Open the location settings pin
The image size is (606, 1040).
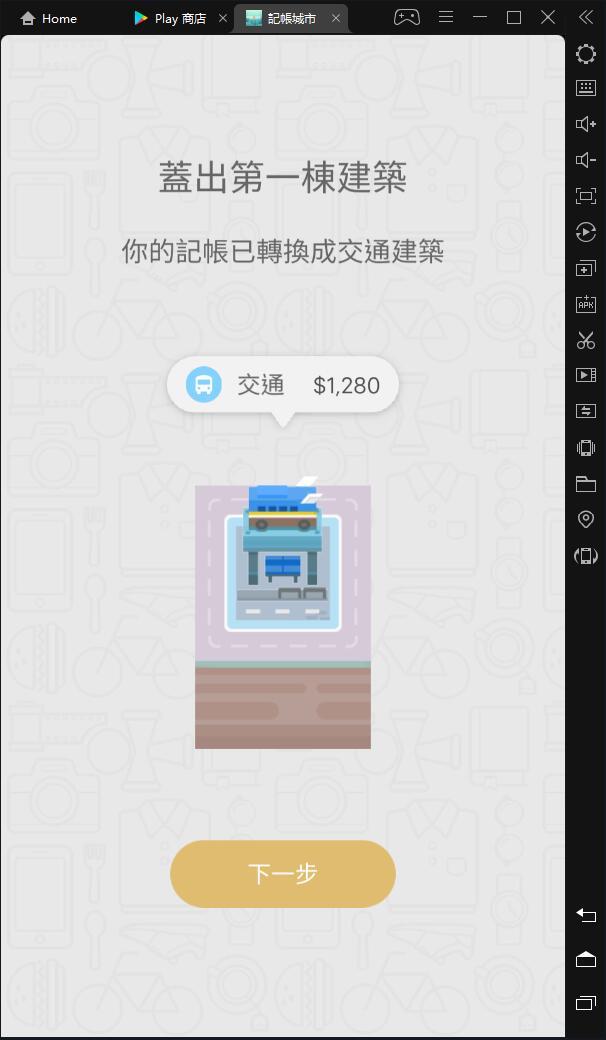[586, 519]
